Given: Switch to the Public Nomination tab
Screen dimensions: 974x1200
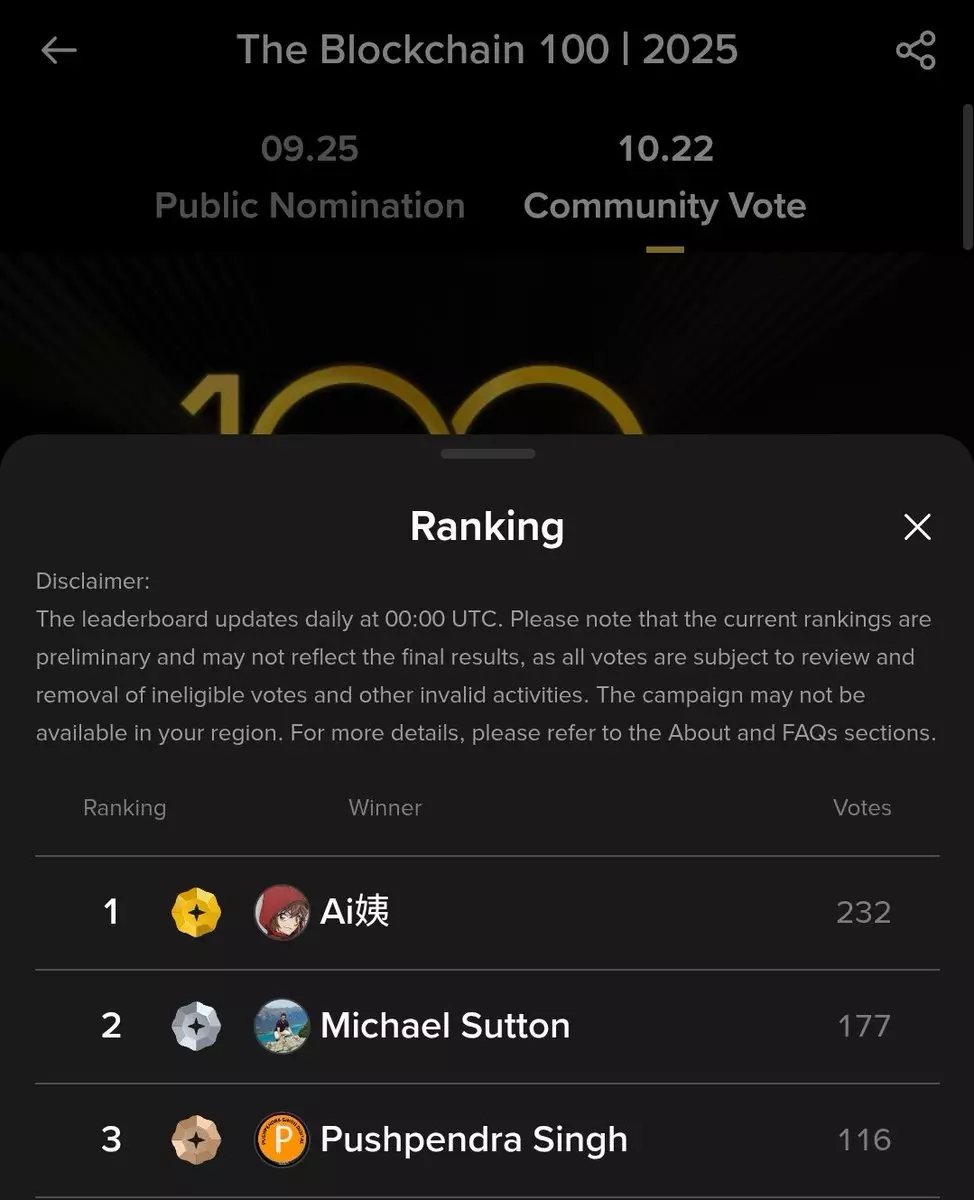Looking at the screenshot, I should pos(310,180).
